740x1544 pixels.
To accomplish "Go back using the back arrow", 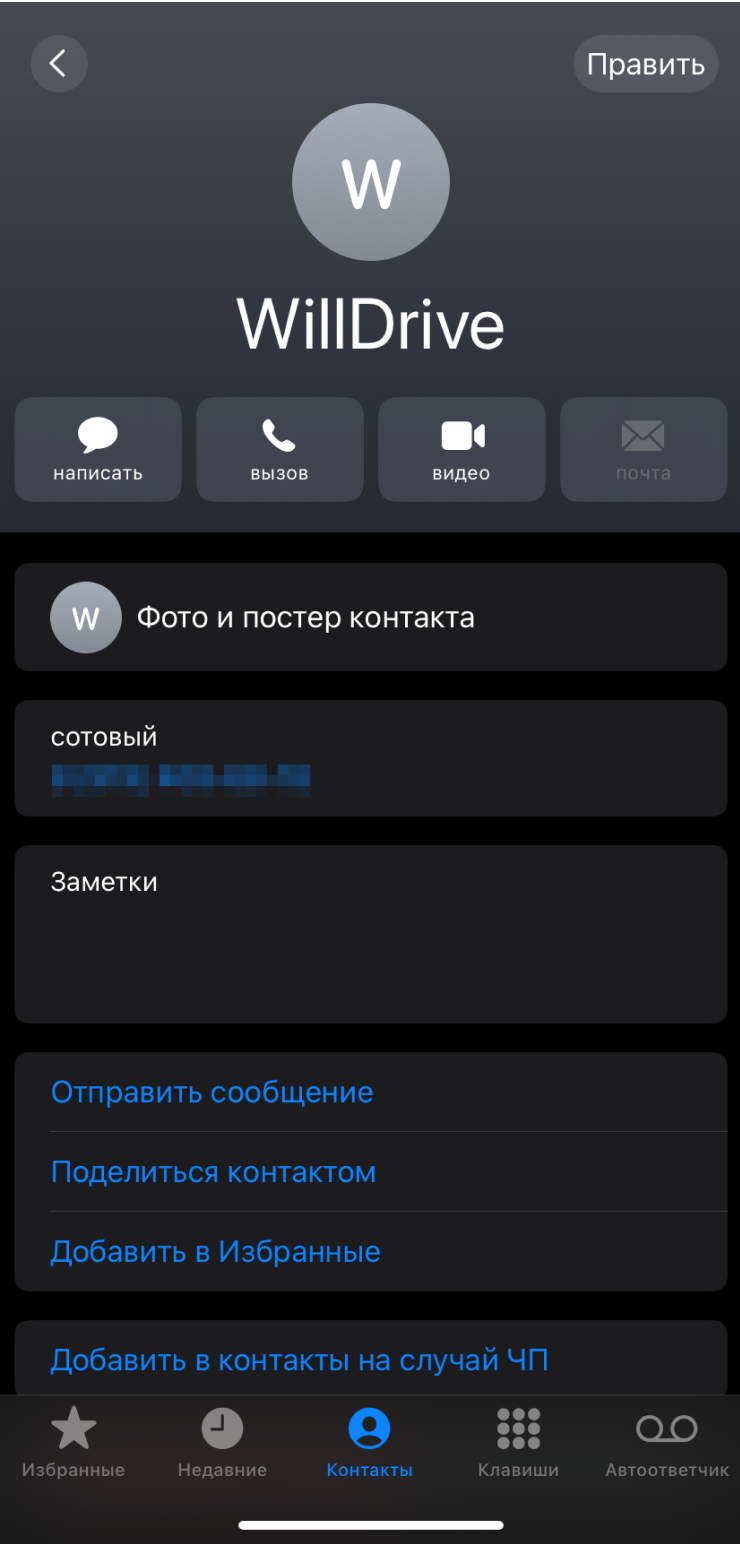I will (x=59, y=64).
